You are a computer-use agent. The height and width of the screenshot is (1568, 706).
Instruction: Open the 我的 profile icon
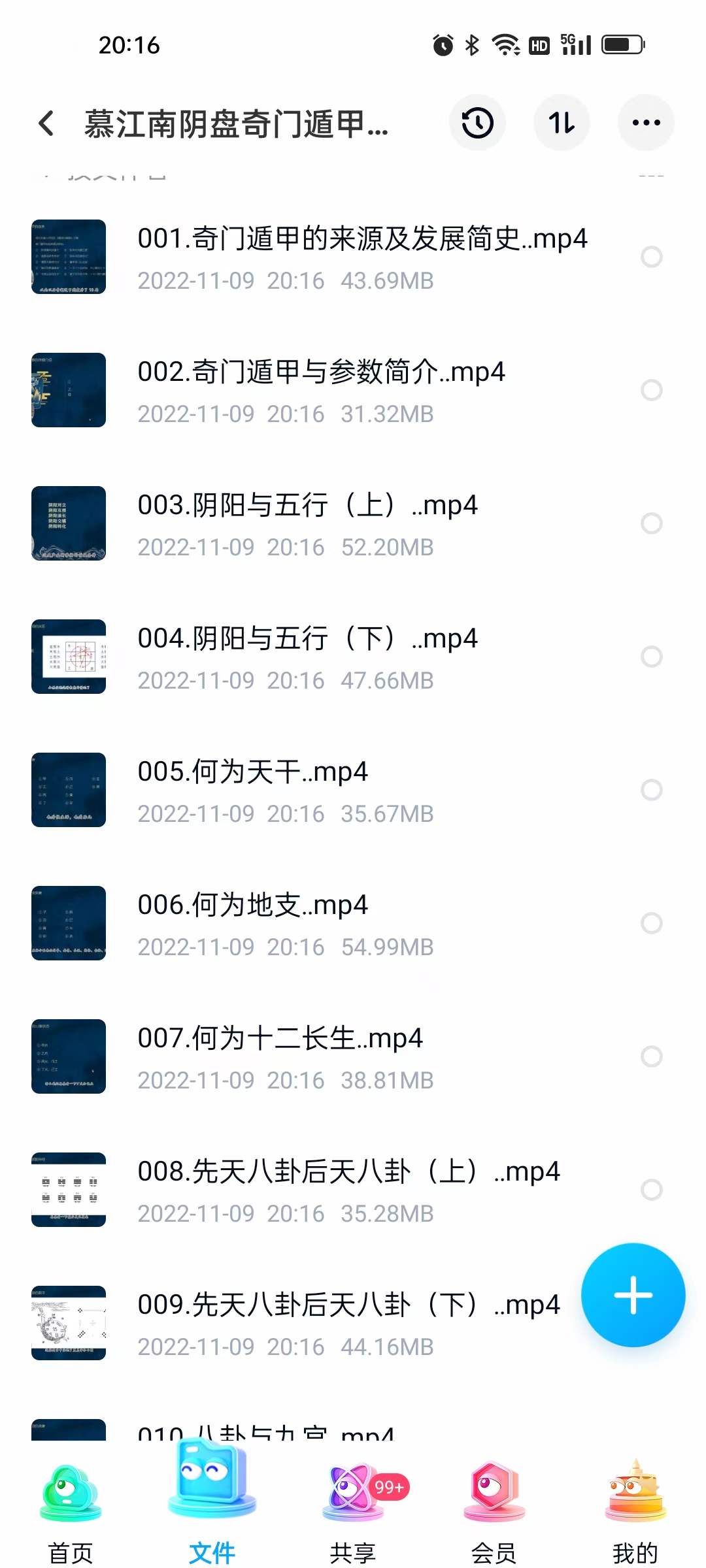coord(633,1496)
